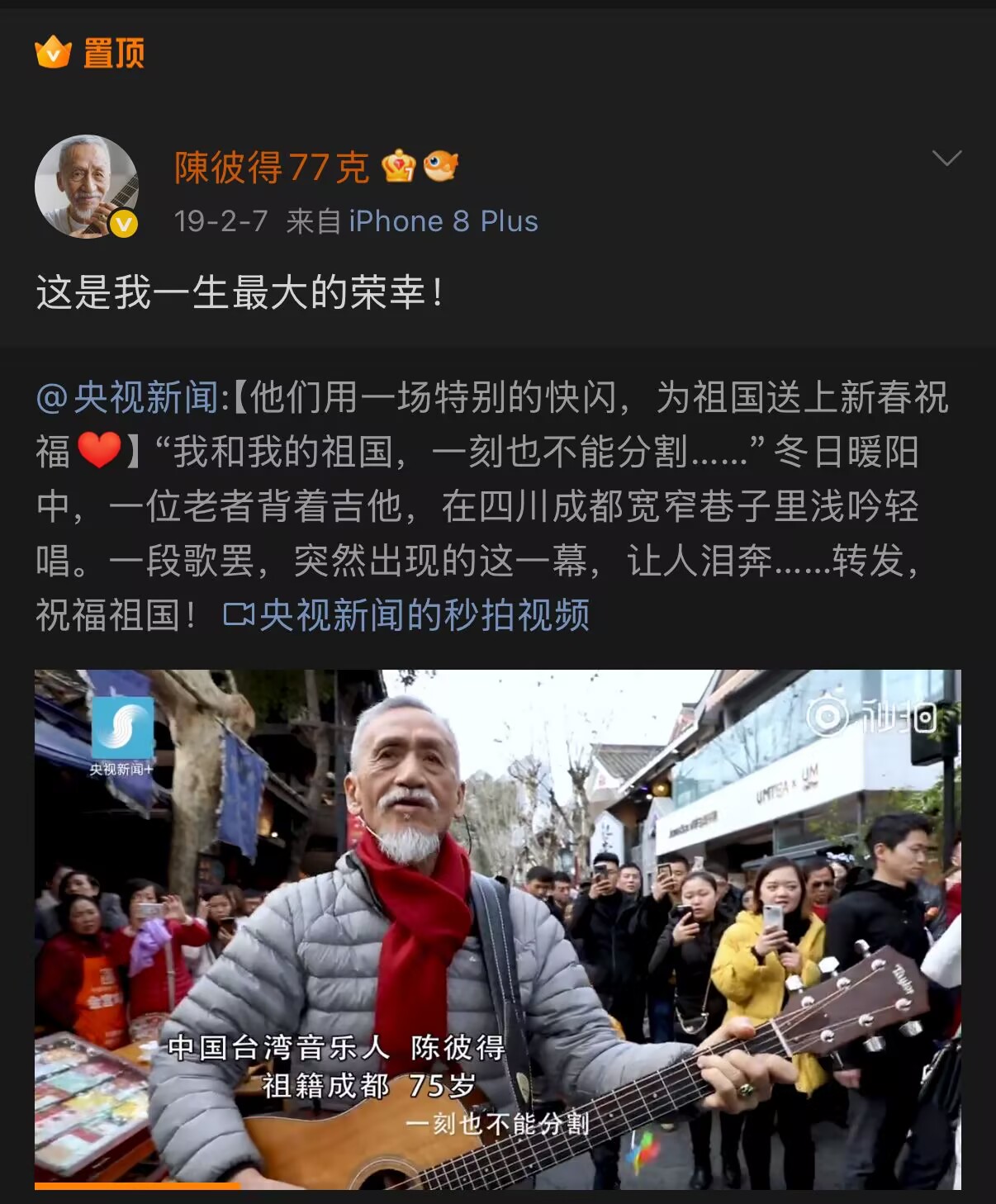Viewport: 996px width, 1204px height.
Task: Open the iPhone 8 Plus source link
Action: (x=443, y=221)
